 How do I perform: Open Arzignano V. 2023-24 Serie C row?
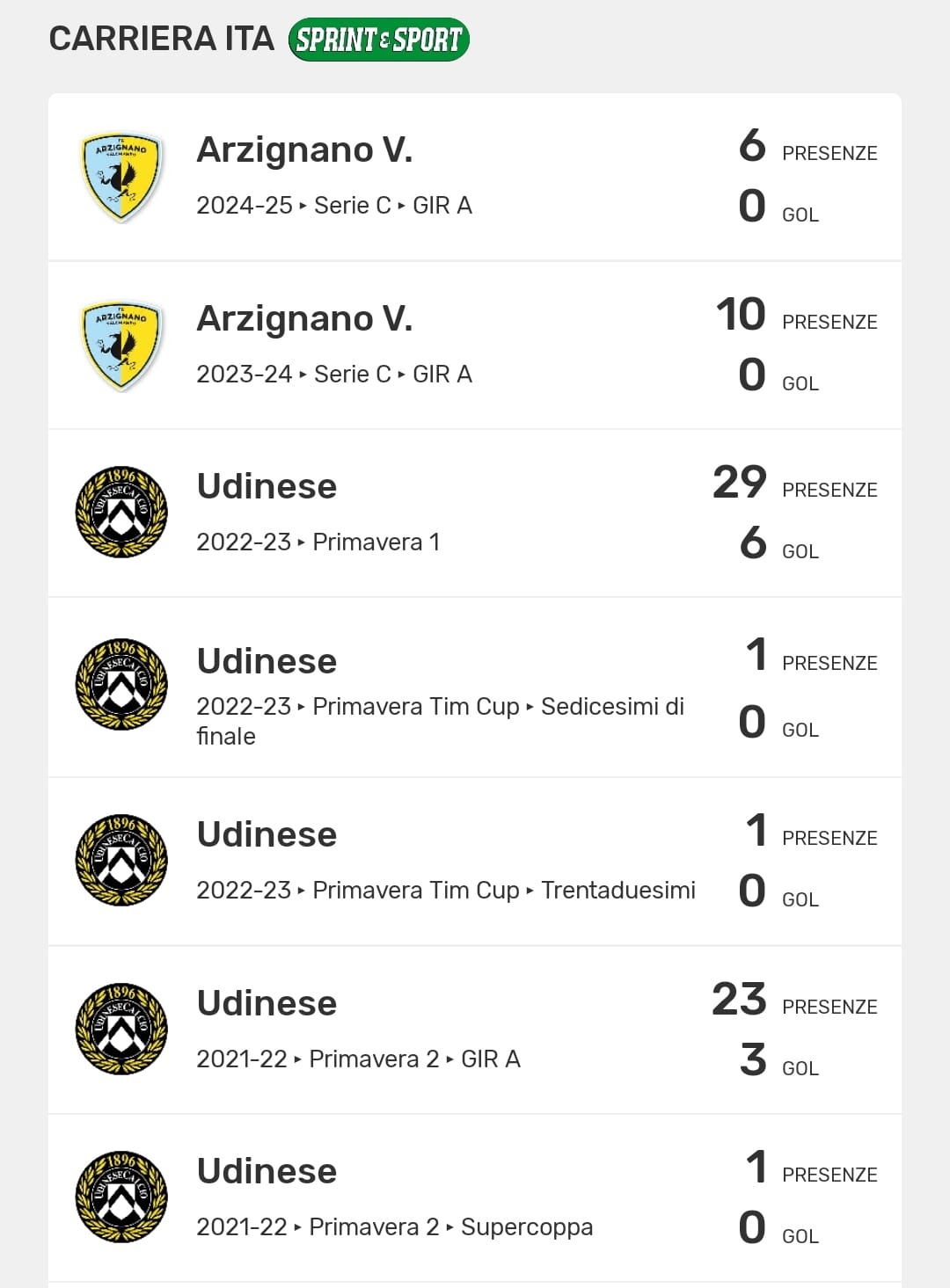[x=475, y=346]
